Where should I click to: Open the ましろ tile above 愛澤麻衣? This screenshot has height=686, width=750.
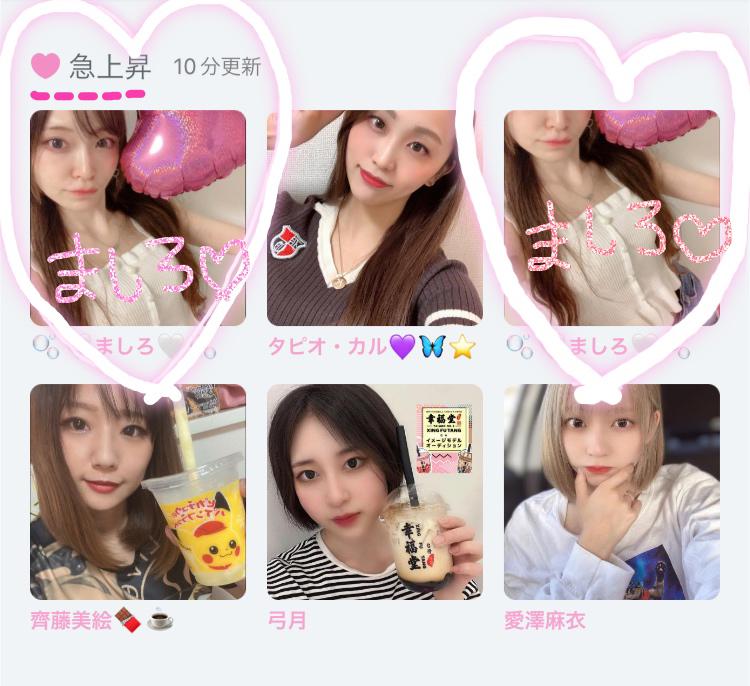coord(612,218)
